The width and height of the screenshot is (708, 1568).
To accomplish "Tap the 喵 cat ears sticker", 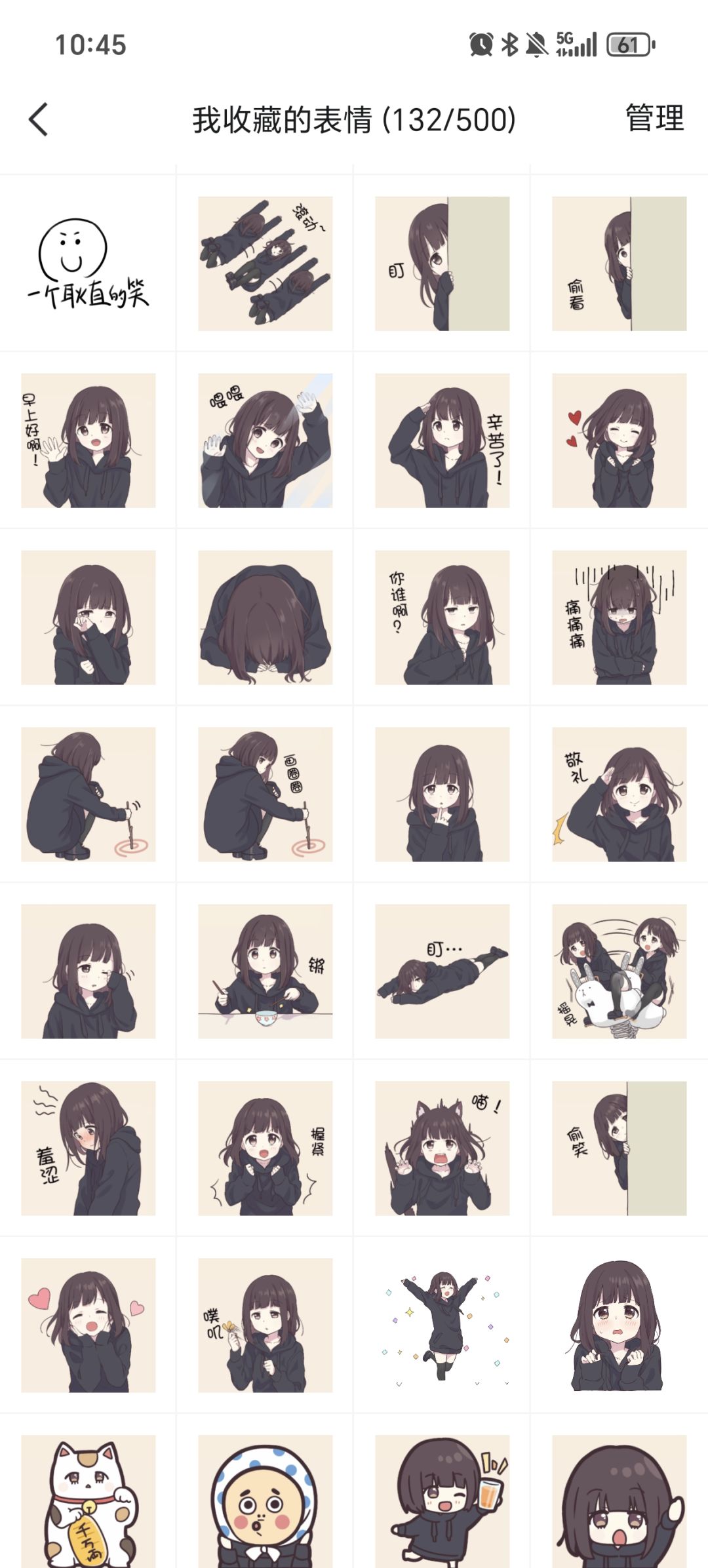I will click(x=442, y=1148).
